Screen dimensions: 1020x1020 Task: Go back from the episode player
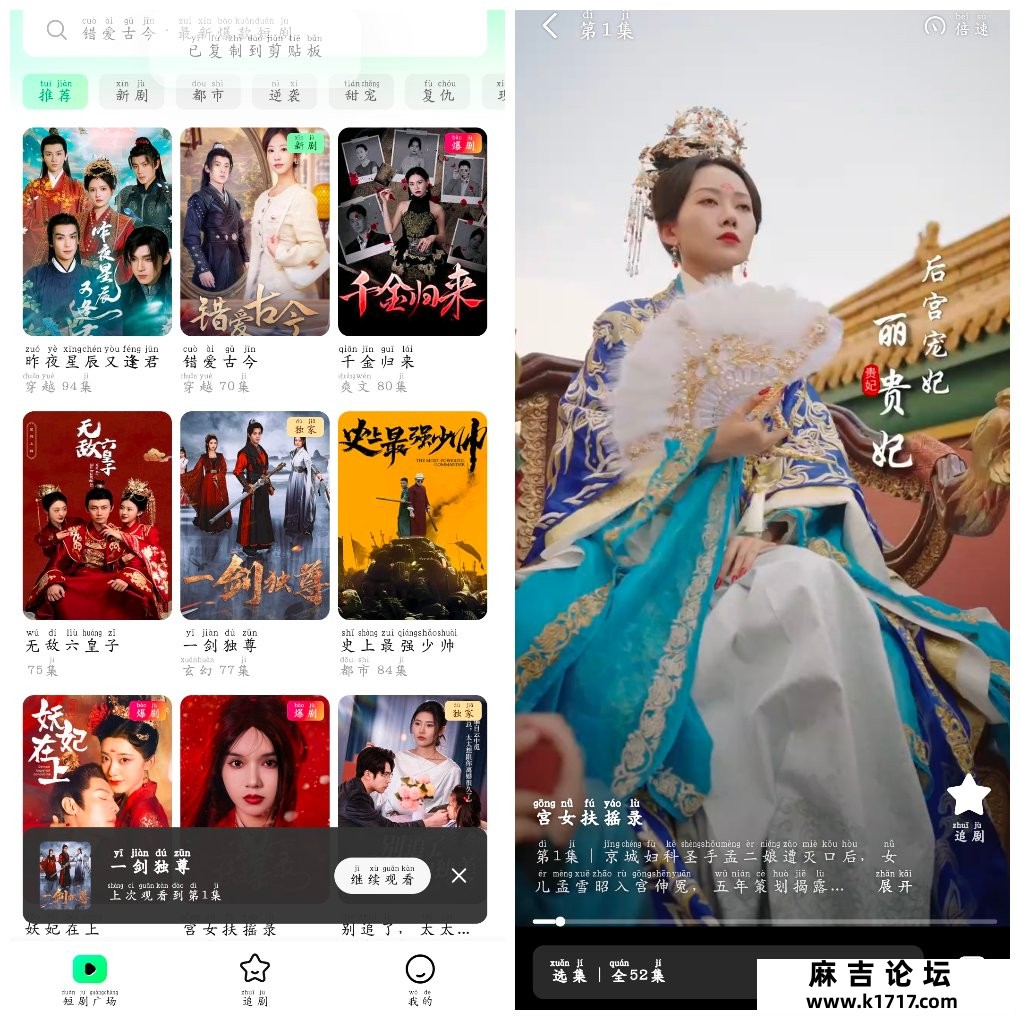[550, 27]
